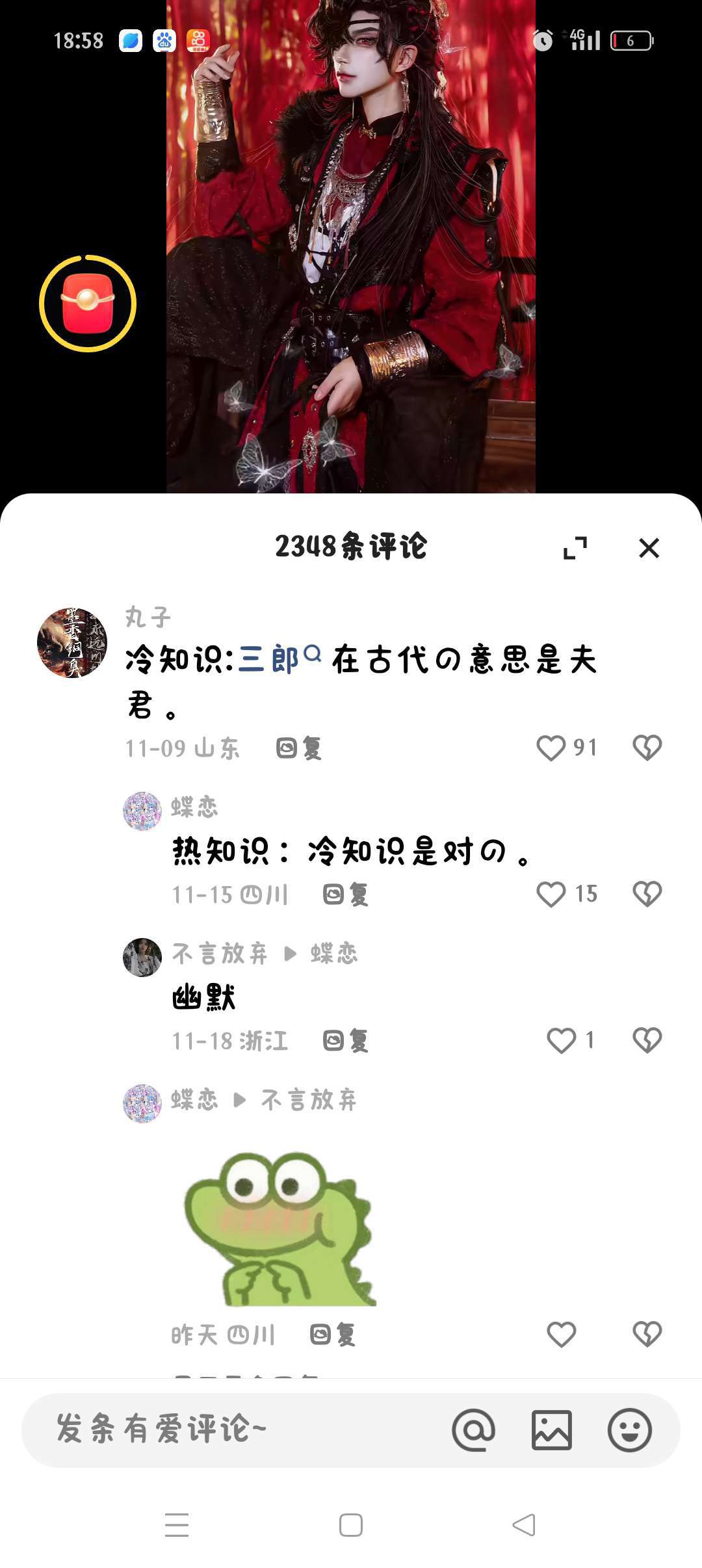Reply to 蝶恋's frog sticker comment
Image resolution: width=702 pixels, height=1568 pixels.
pos(333,1335)
